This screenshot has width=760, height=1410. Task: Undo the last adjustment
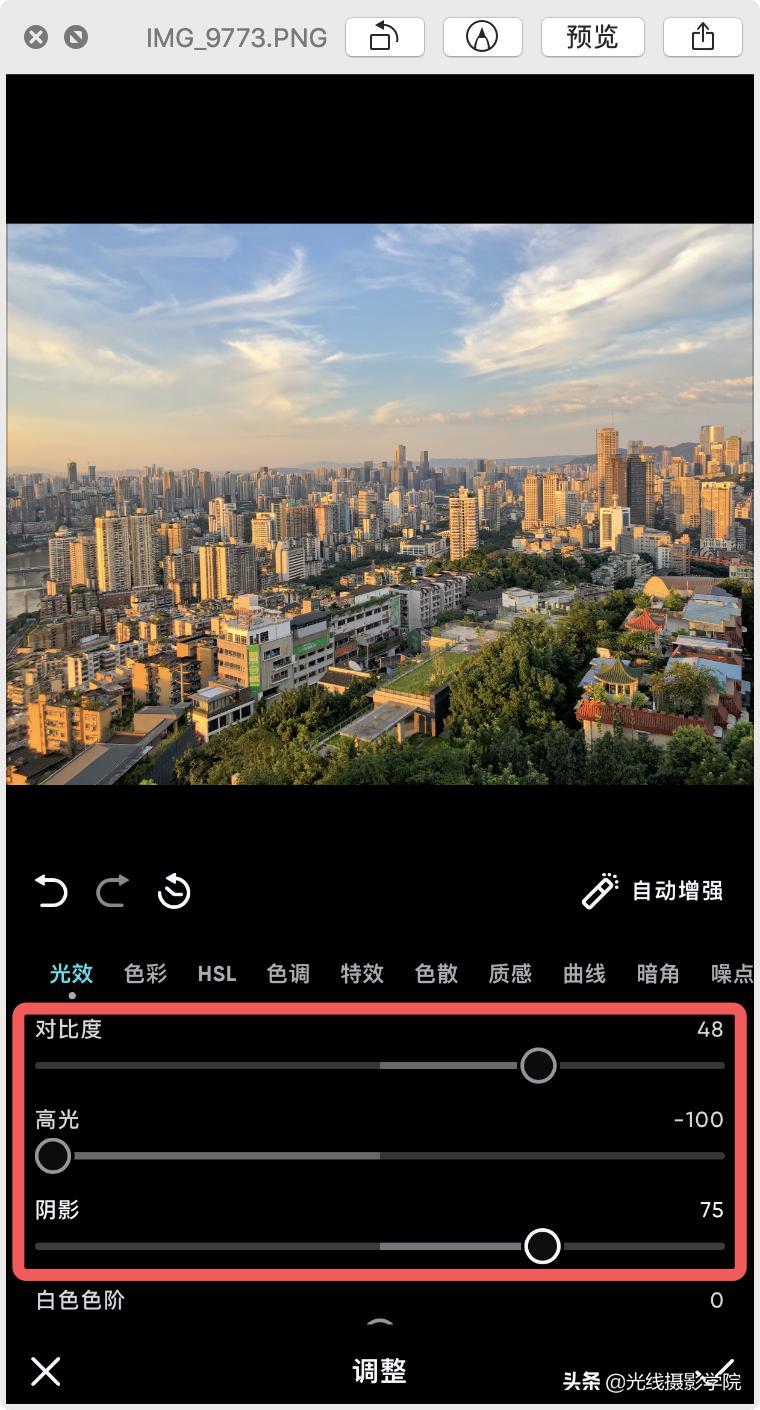pyautogui.click(x=51, y=891)
